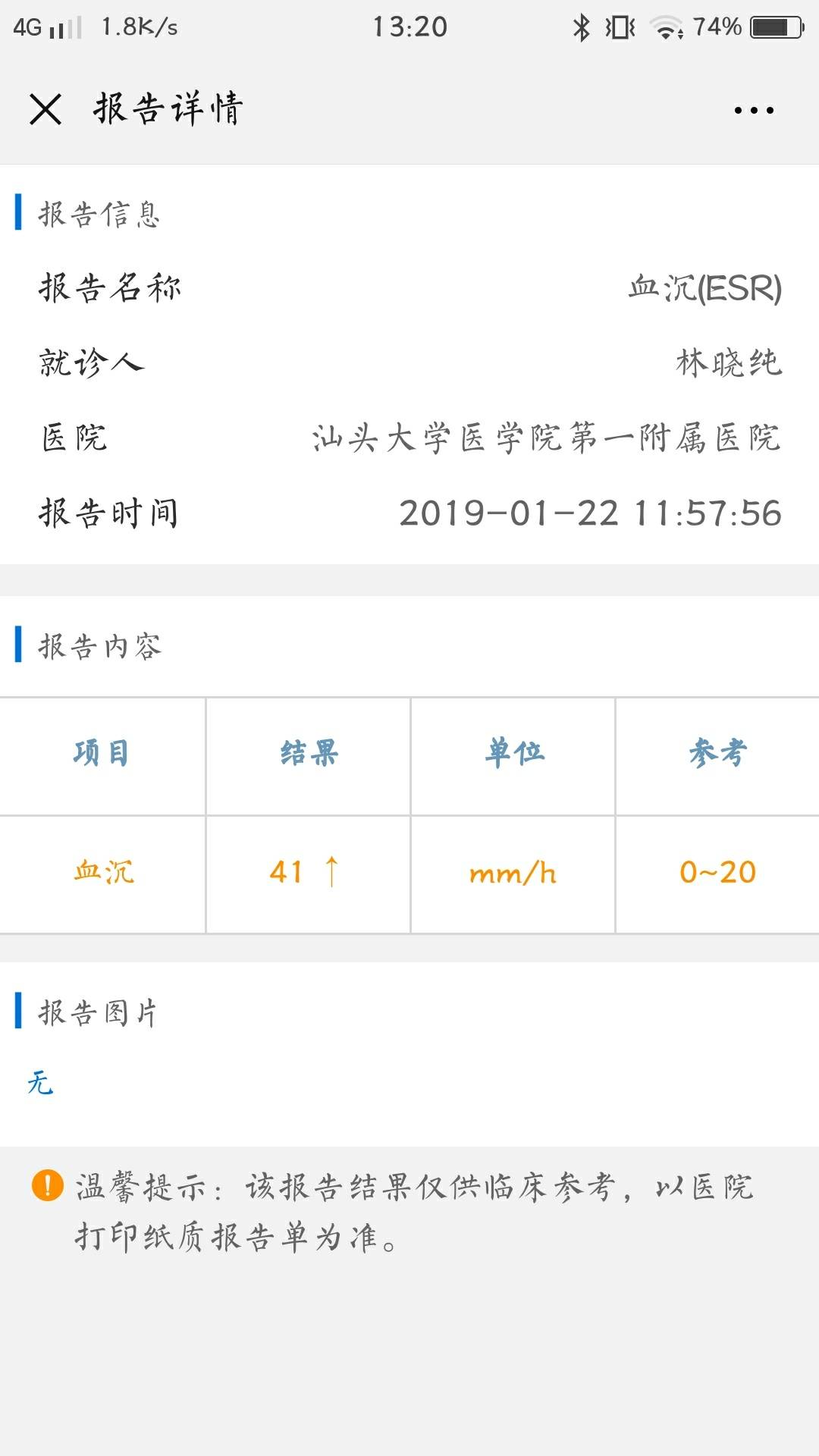Tap the reference range 0~20 value
The width and height of the screenshot is (819, 1456).
click(x=717, y=872)
